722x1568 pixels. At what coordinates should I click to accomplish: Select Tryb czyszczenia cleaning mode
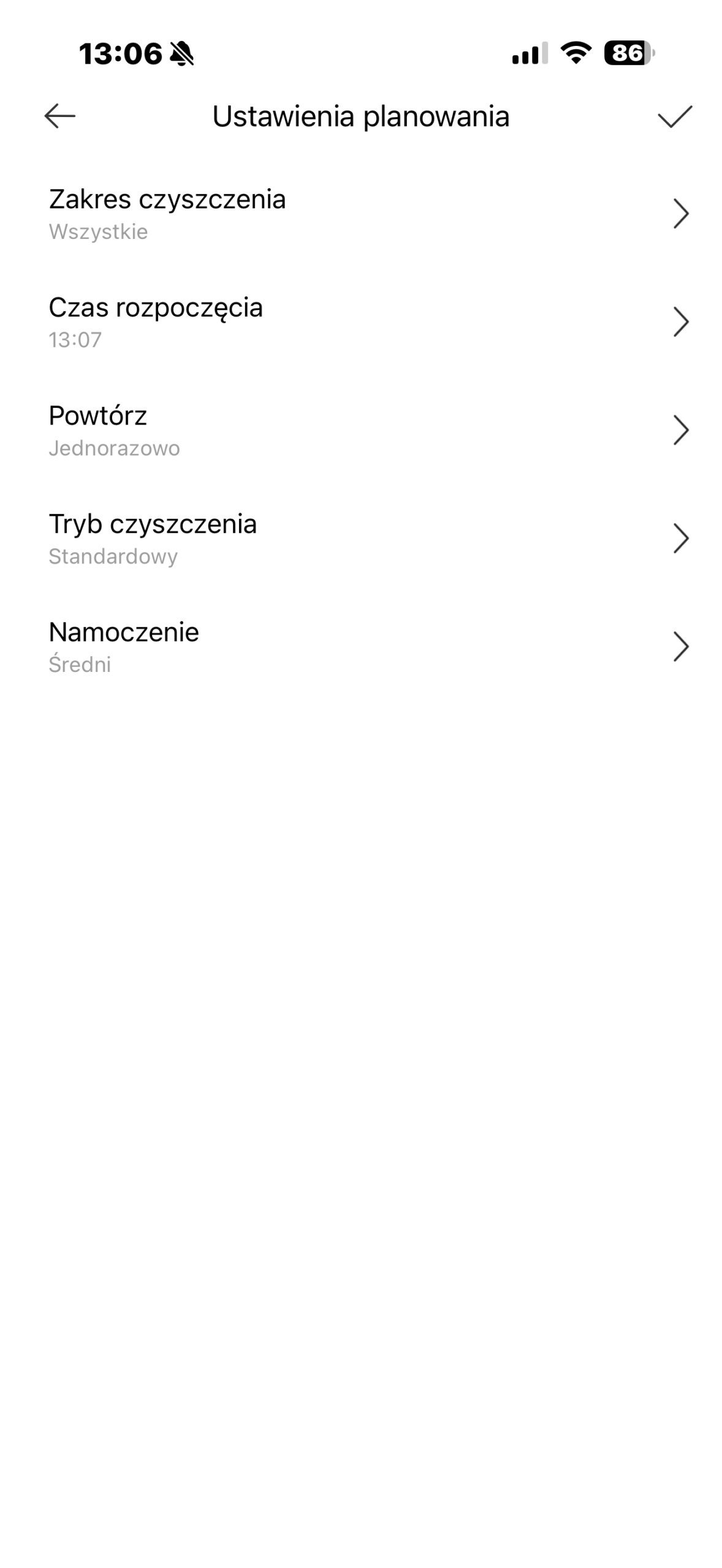click(361, 538)
